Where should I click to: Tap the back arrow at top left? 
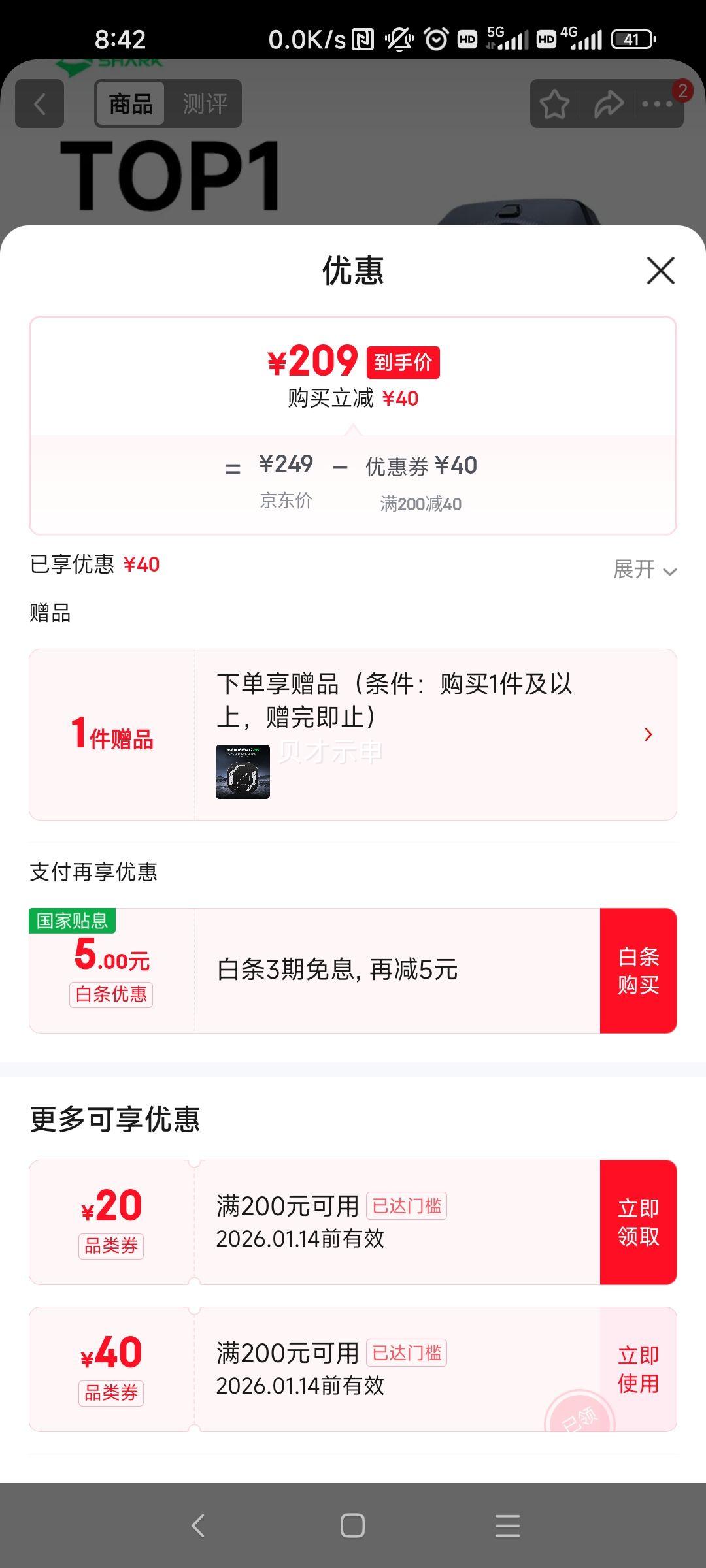[39, 103]
